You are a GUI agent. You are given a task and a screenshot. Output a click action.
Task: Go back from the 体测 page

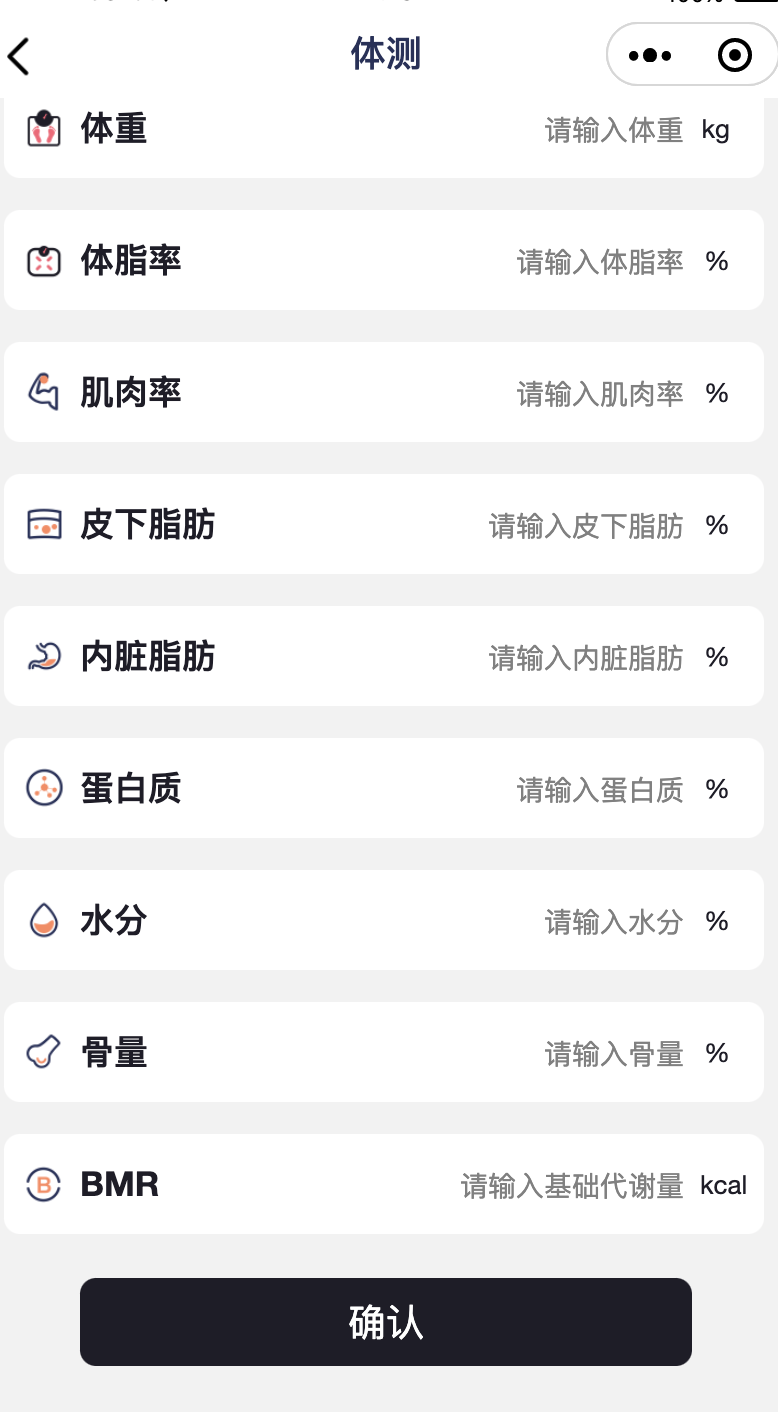point(20,56)
